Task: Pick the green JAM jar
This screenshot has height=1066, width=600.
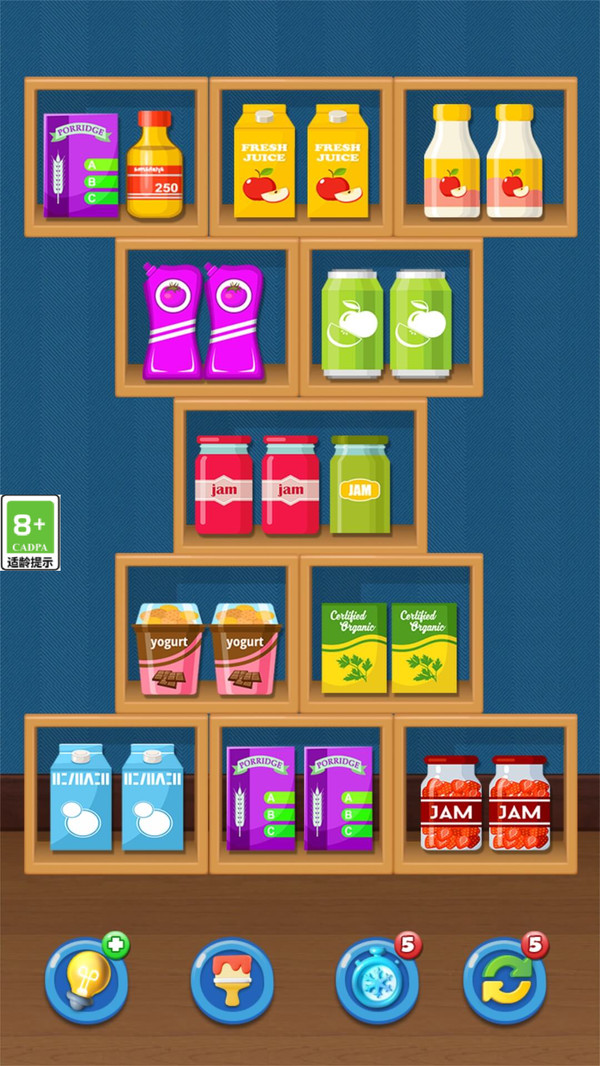Action: click(360, 485)
